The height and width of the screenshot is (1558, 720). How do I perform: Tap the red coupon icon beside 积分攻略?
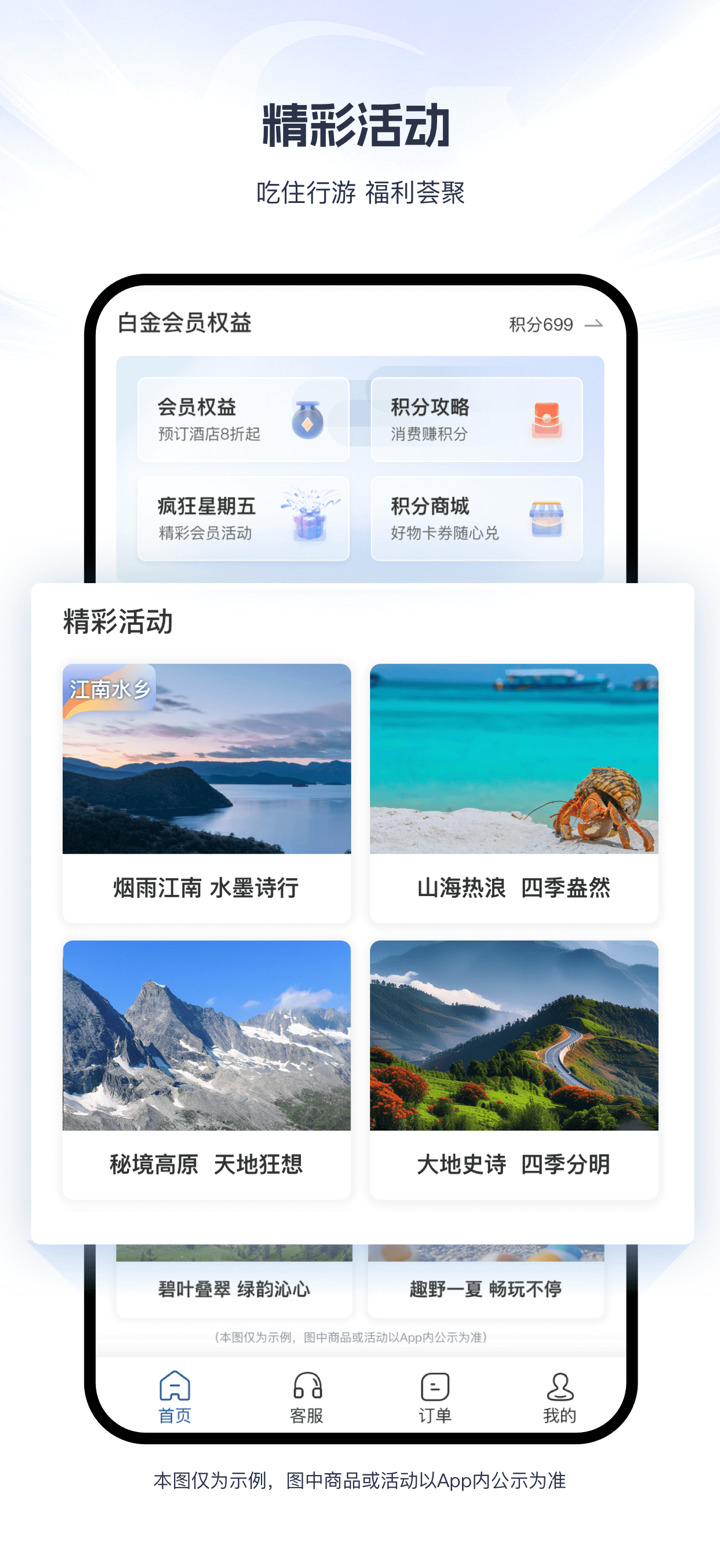[x=550, y=417]
